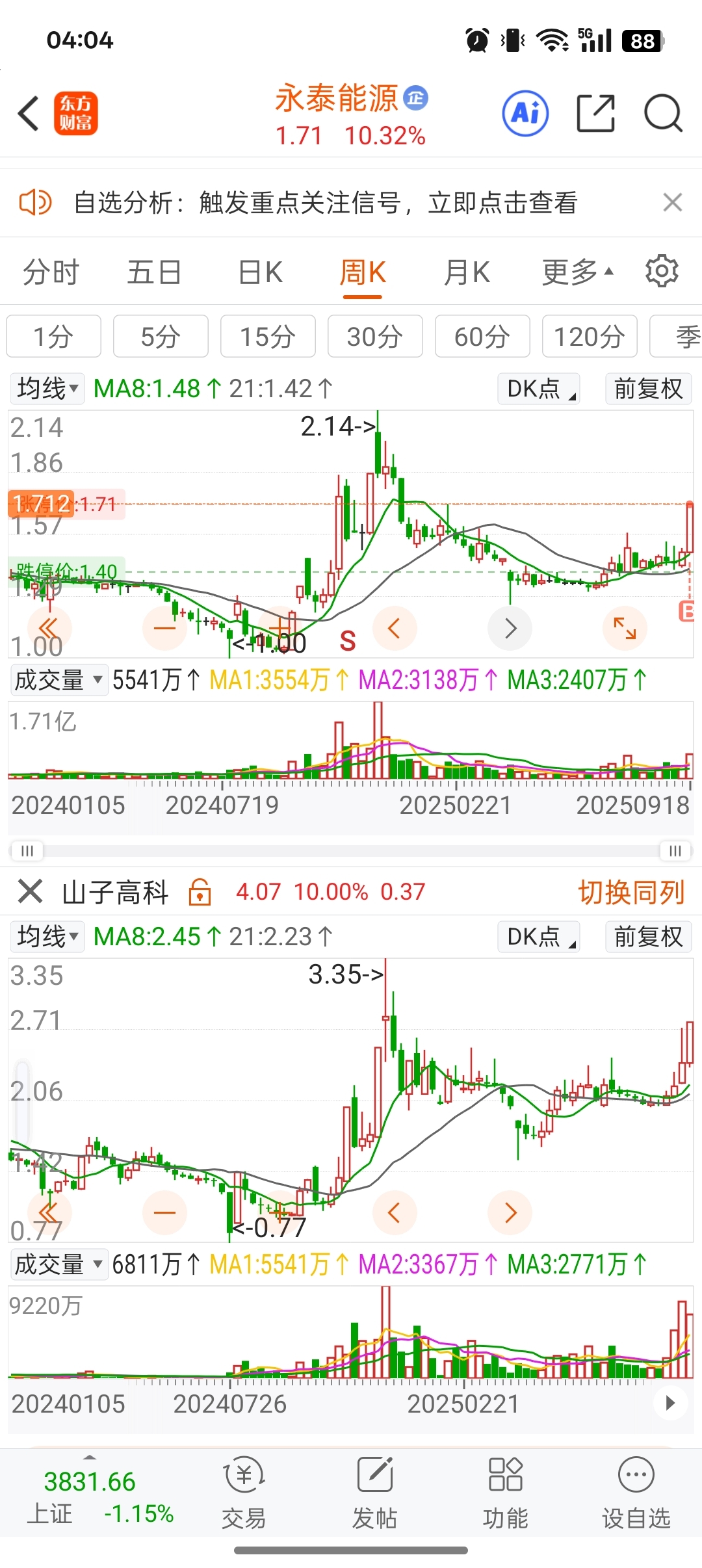
Task: Switch to the 分时 chart tab
Action: click(x=51, y=272)
